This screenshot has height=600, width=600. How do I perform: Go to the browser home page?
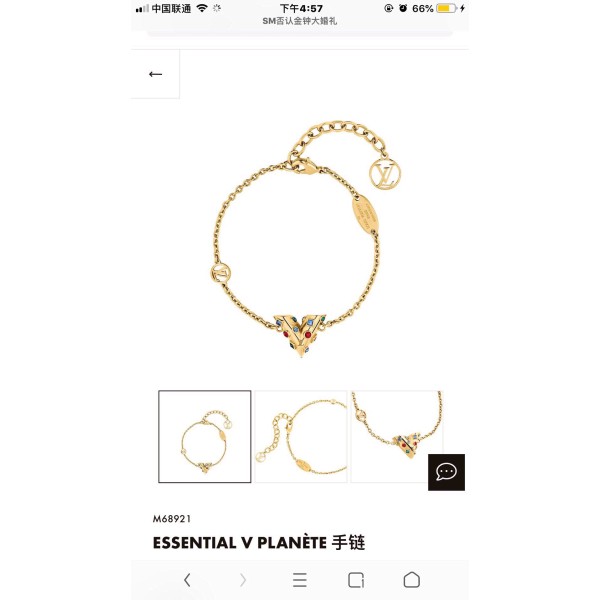click(411, 580)
